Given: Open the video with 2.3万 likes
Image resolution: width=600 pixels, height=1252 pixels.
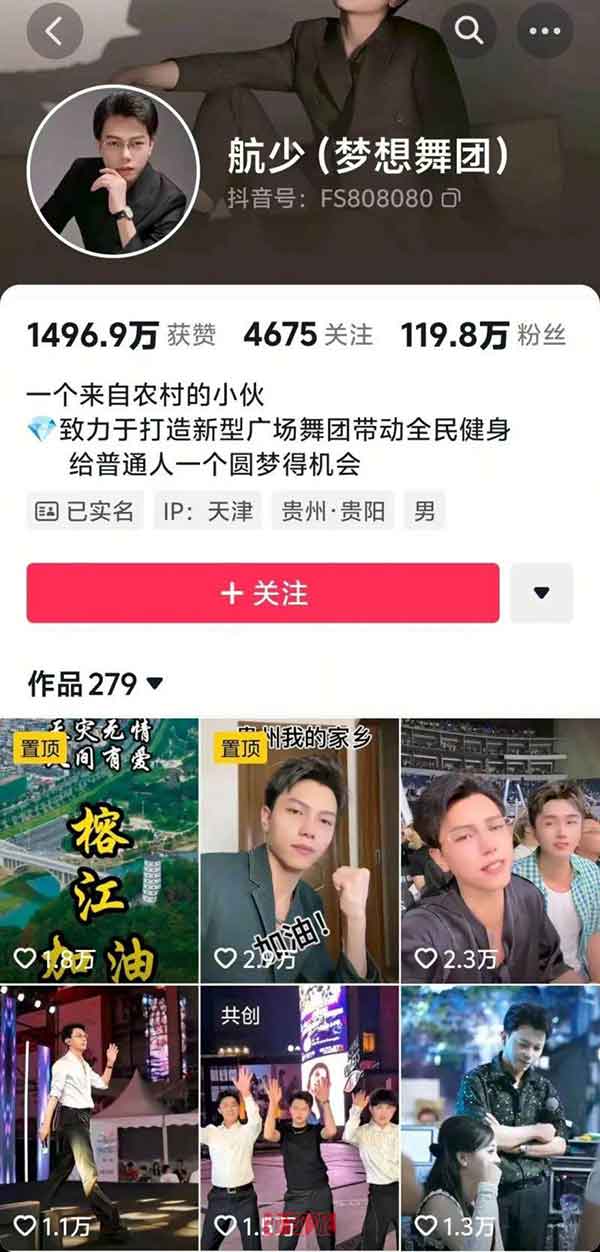Looking at the screenshot, I should tap(500, 850).
